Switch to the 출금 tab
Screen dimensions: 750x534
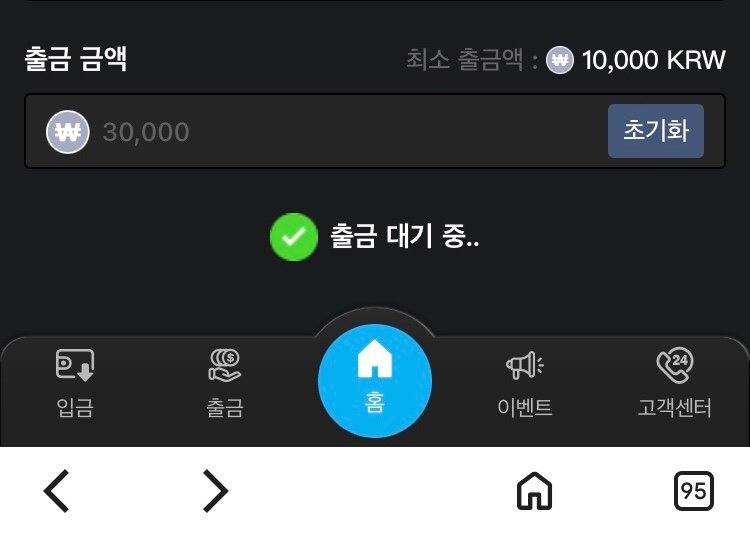(225, 383)
